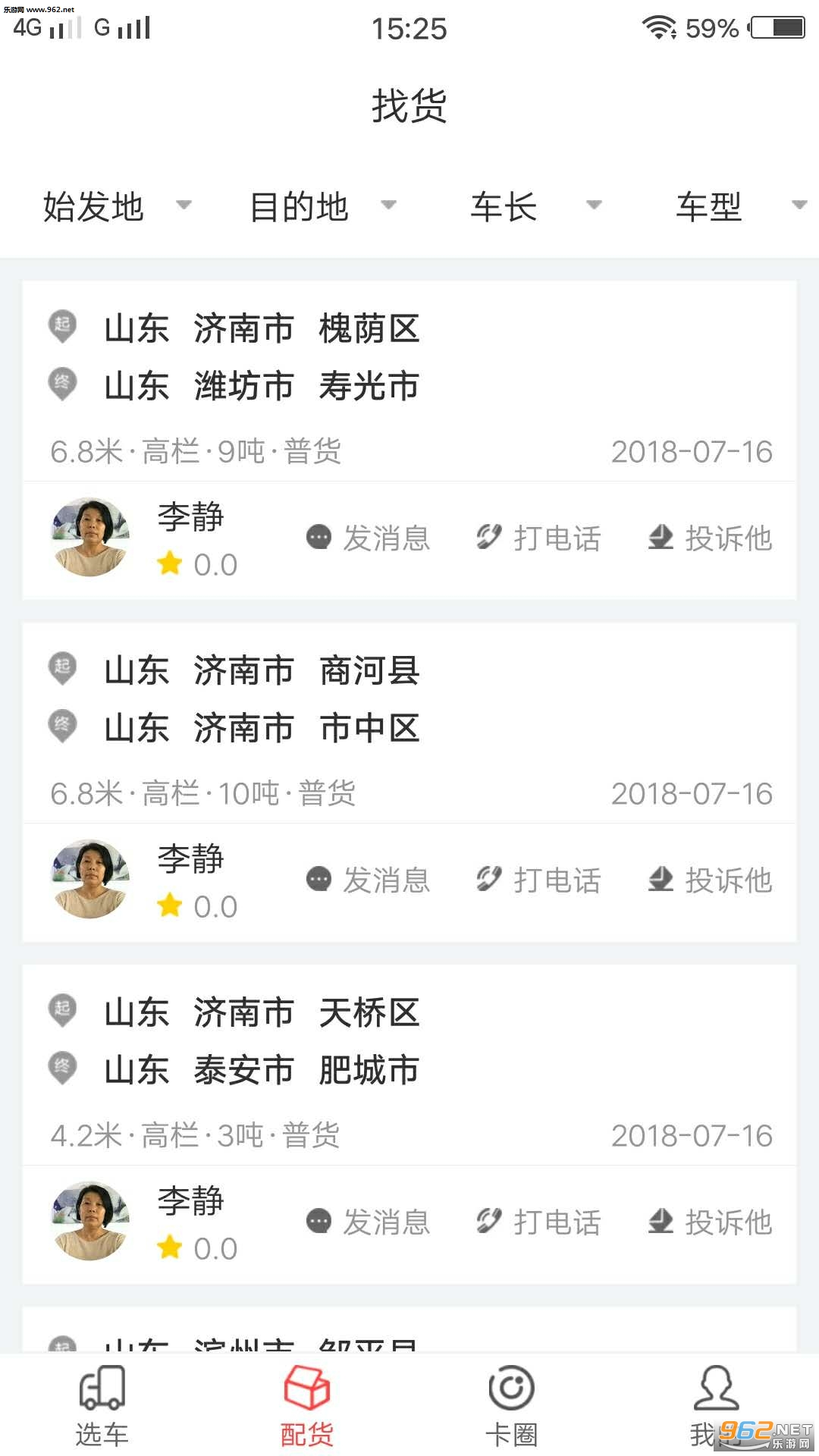Send a message about the 寿光市 cargo
The width and height of the screenshot is (819, 1456).
coord(369,538)
